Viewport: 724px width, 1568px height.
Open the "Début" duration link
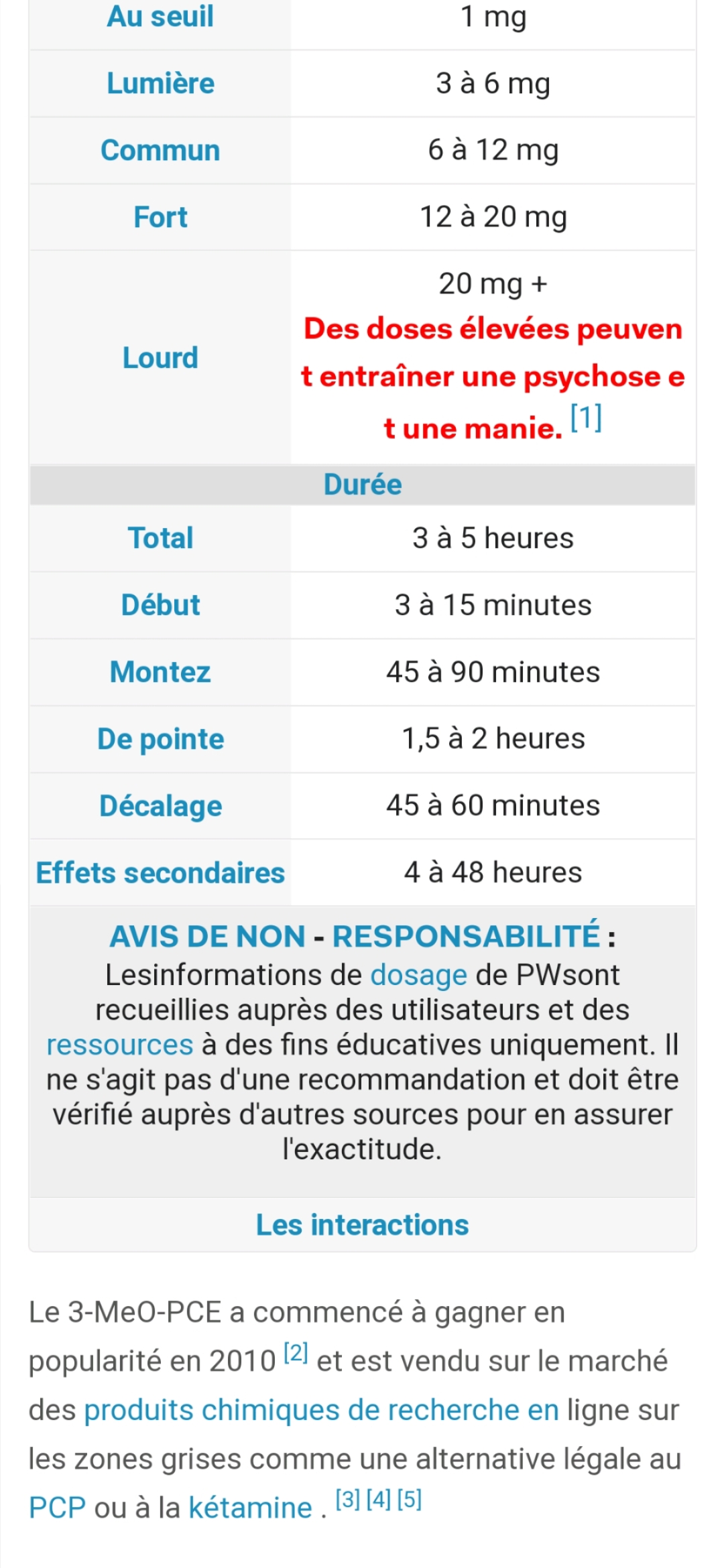click(x=160, y=605)
